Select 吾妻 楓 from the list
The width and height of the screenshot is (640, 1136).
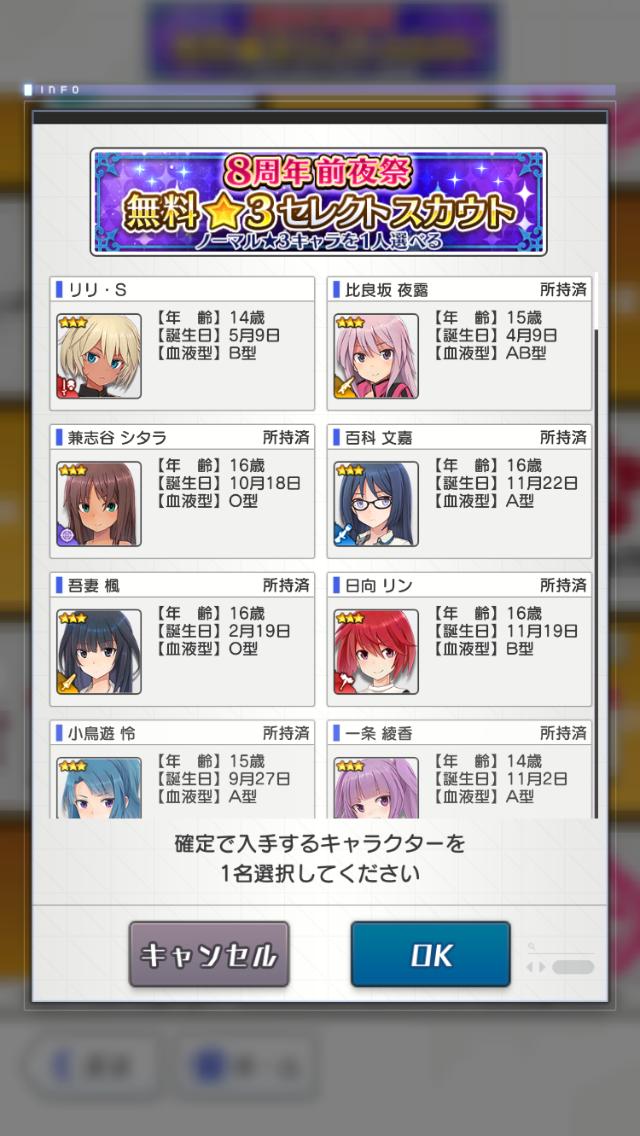182,639
